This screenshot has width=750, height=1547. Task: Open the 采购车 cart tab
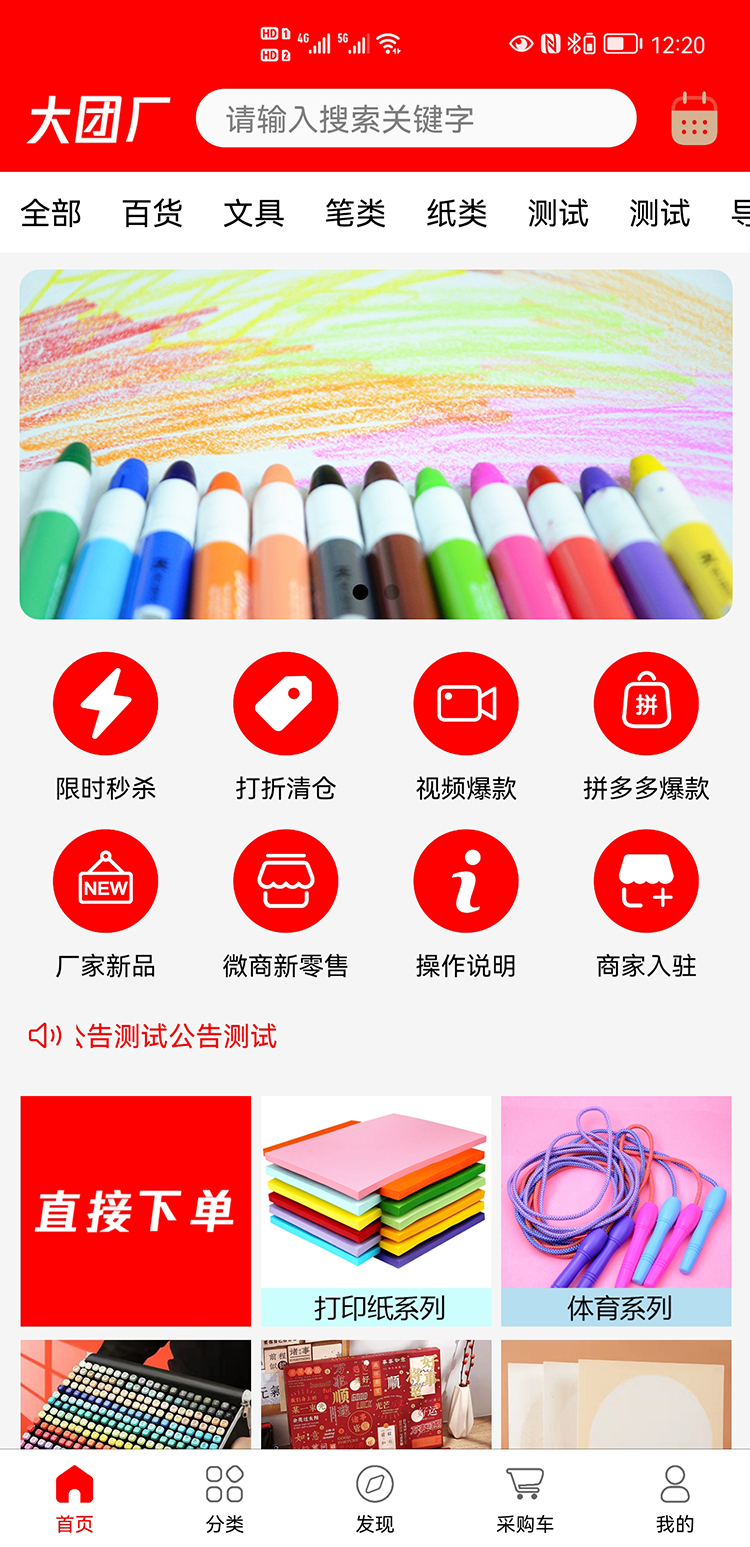[525, 1497]
